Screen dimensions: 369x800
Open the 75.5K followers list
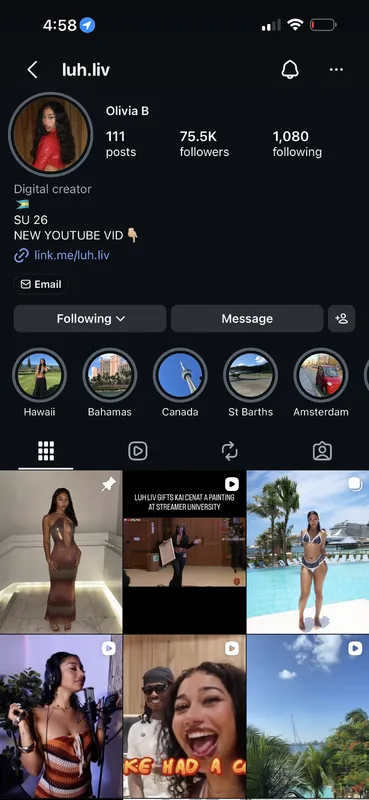point(204,144)
